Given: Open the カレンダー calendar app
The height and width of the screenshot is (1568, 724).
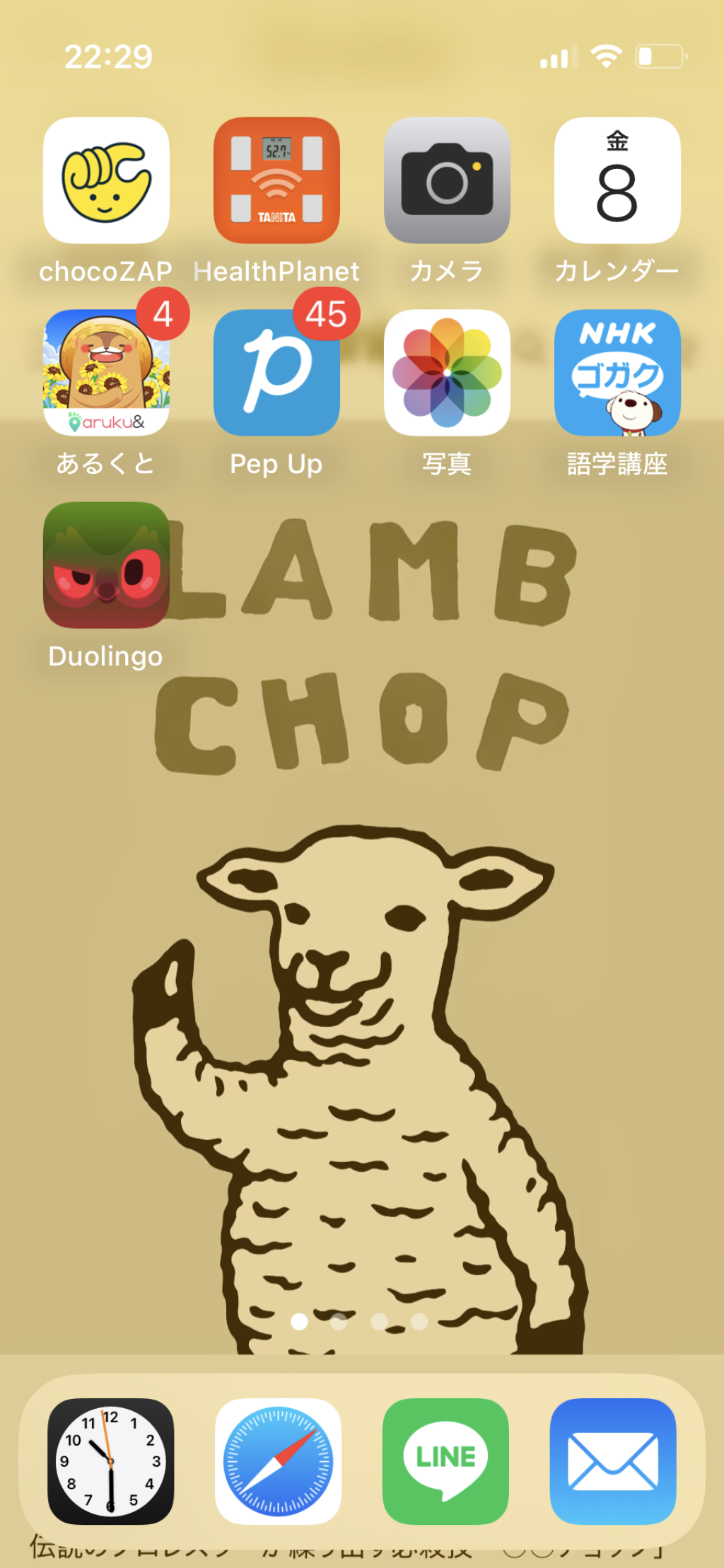Looking at the screenshot, I should 617,180.
